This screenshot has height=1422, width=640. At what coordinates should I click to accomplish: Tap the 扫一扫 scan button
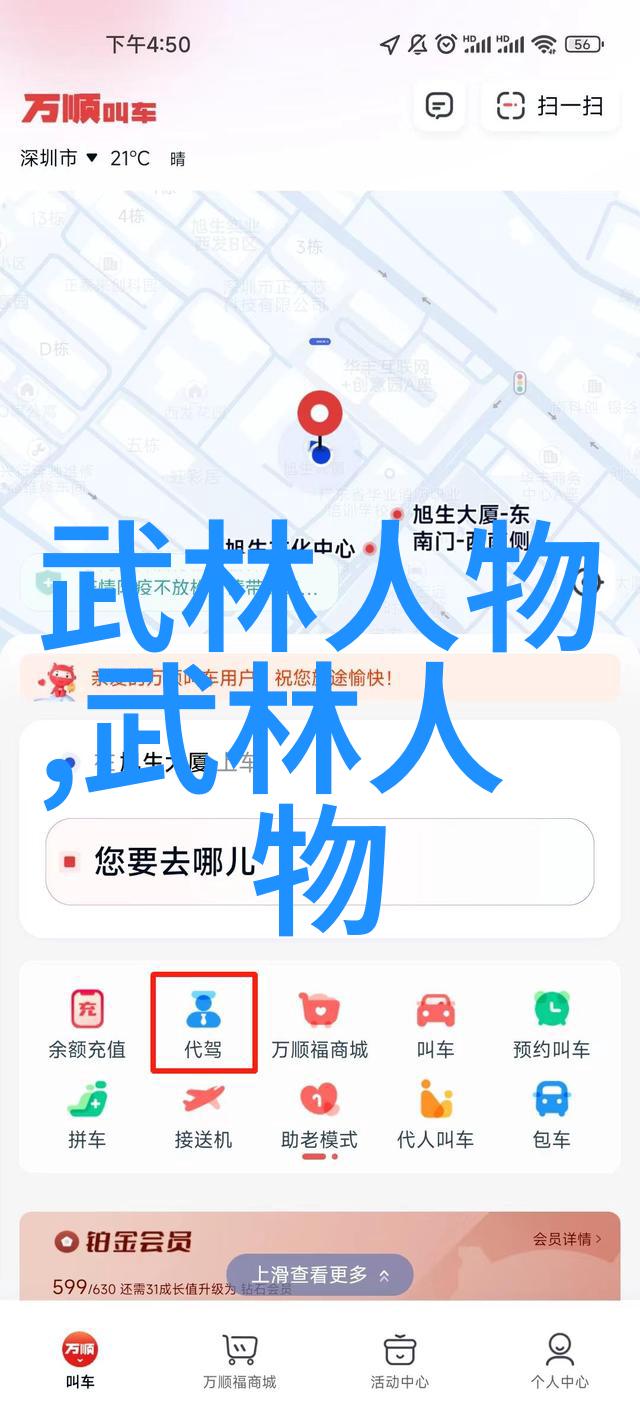[x=551, y=105]
